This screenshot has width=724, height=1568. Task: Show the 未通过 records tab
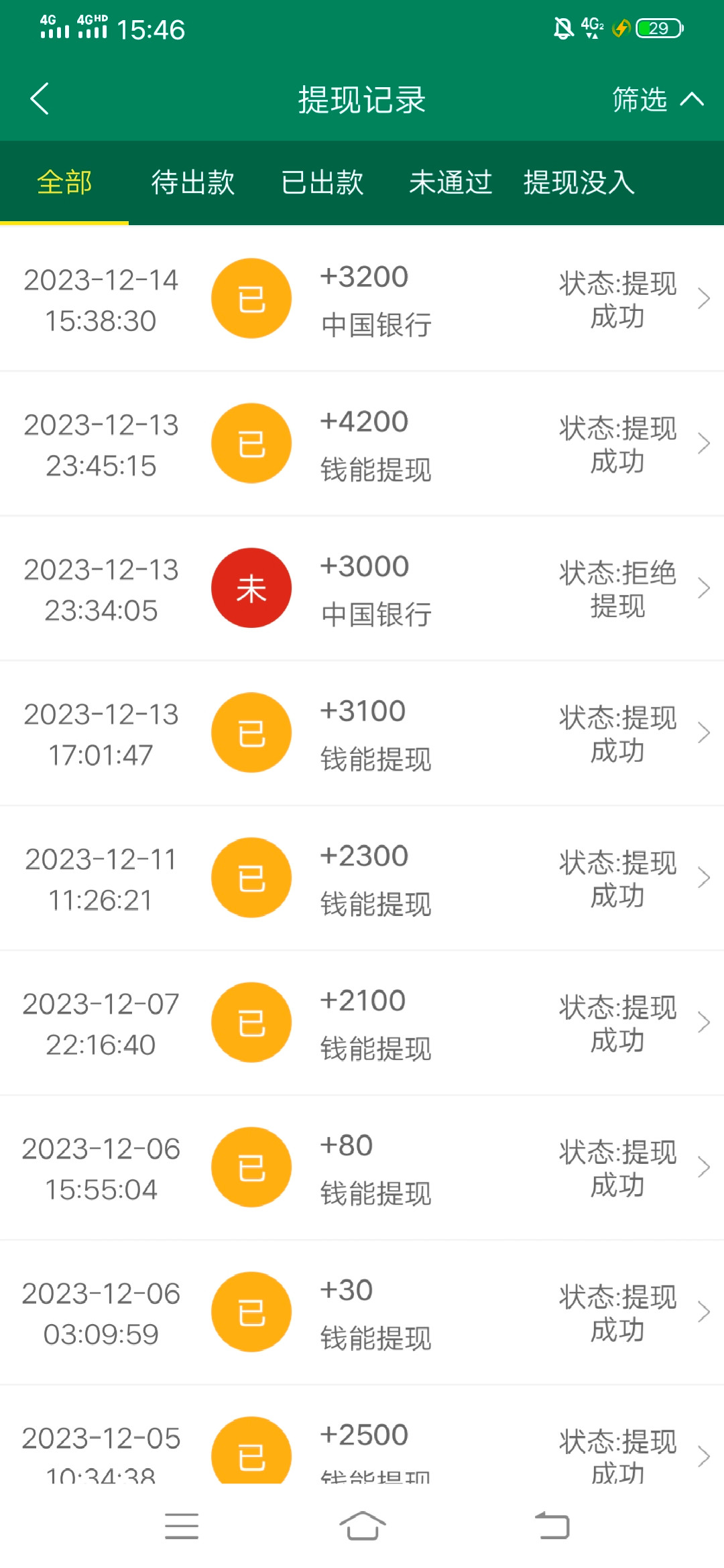[x=450, y=182]
